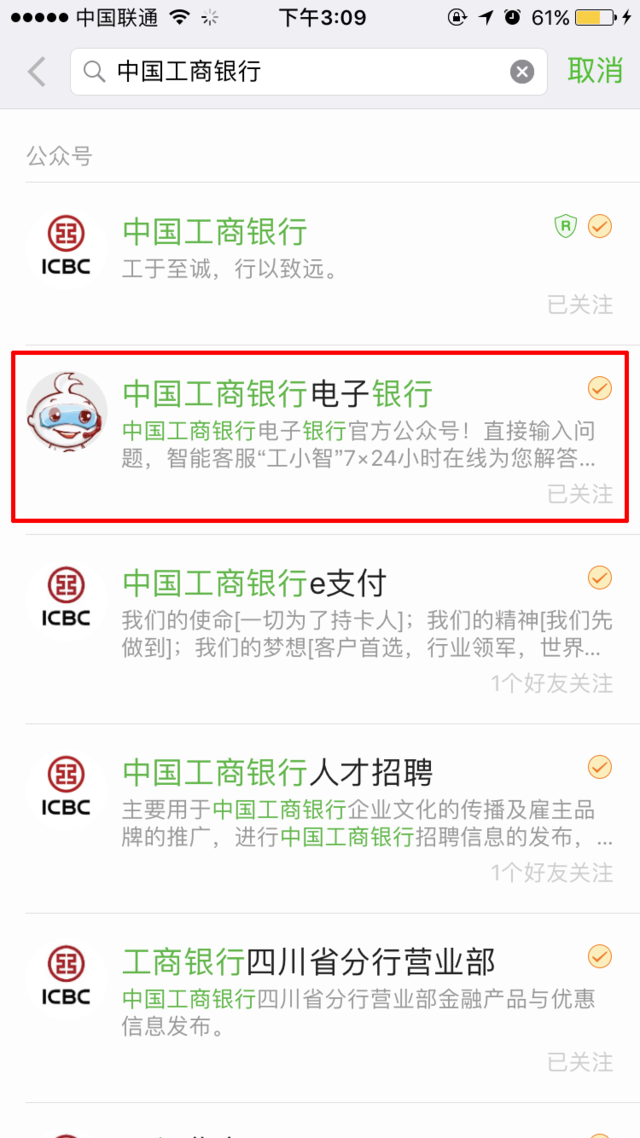640x1138 pixels.
Task: Open 中国工商银行电子银行 account
Action: (320, 436)
